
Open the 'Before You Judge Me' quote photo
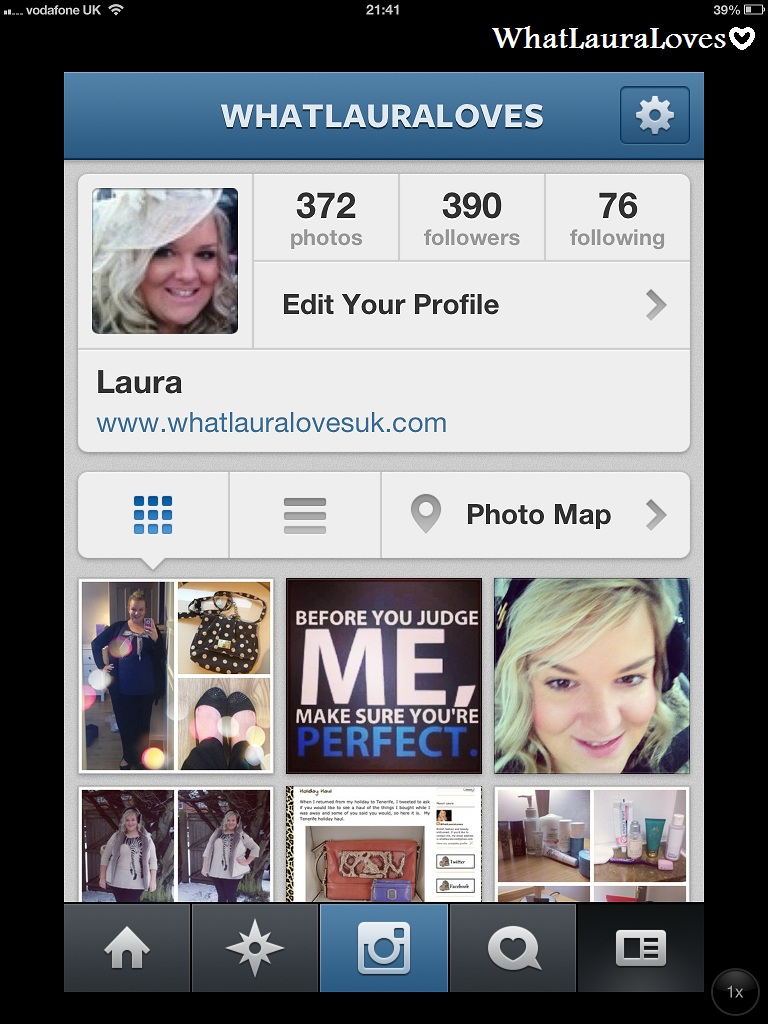[x=384, y=675]
